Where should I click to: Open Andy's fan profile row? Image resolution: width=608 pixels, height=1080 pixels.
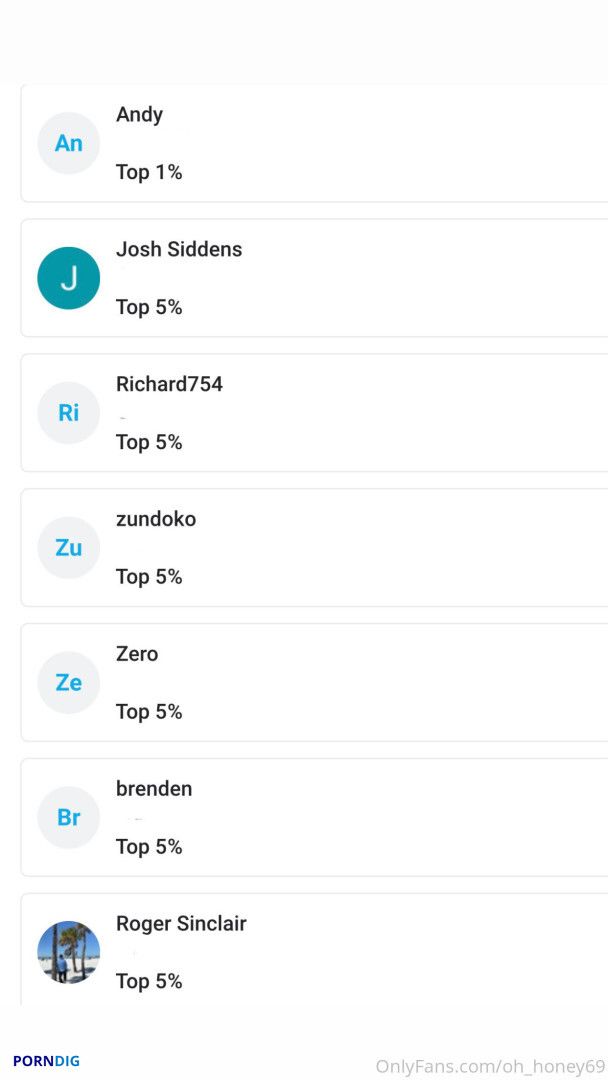coord(315,143)
